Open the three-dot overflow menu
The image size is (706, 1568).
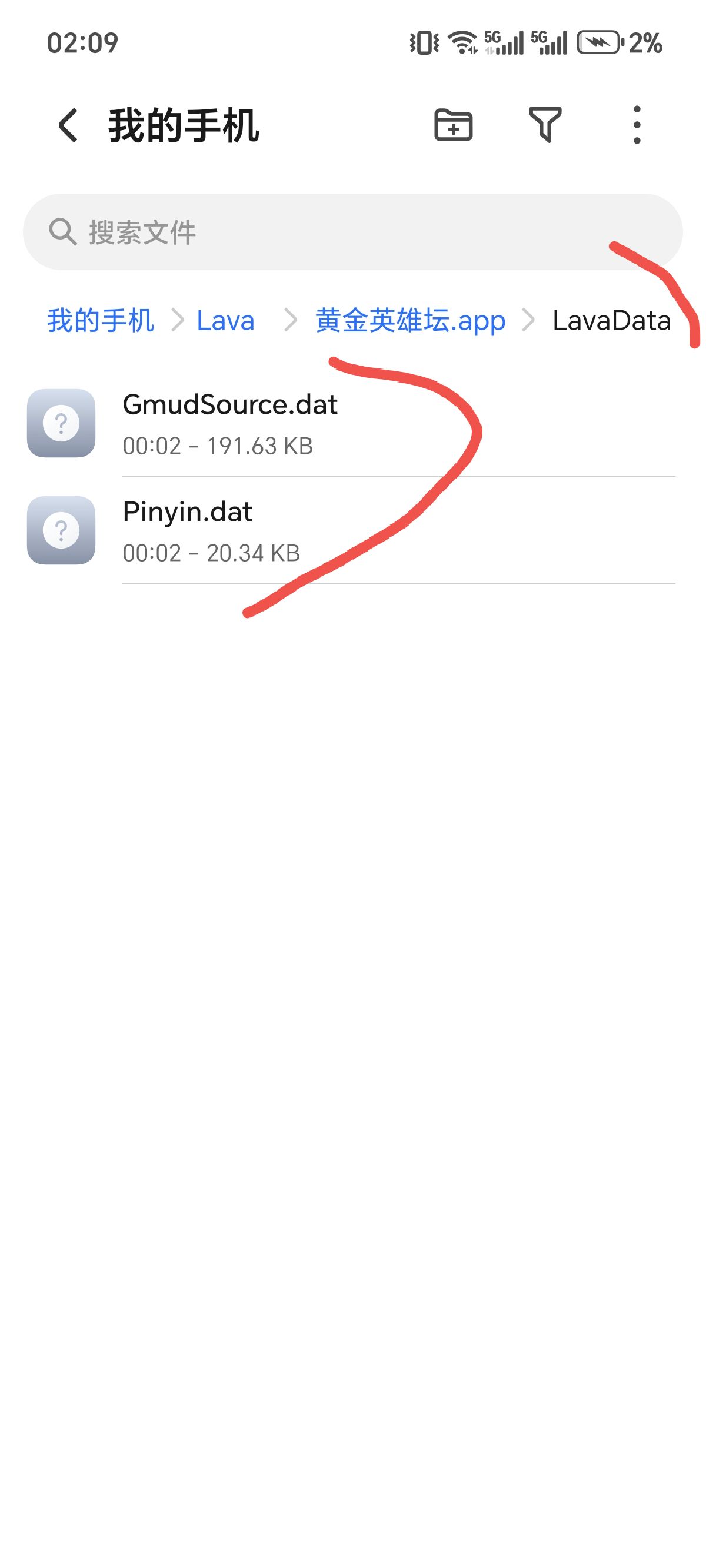tap(636, 125)
